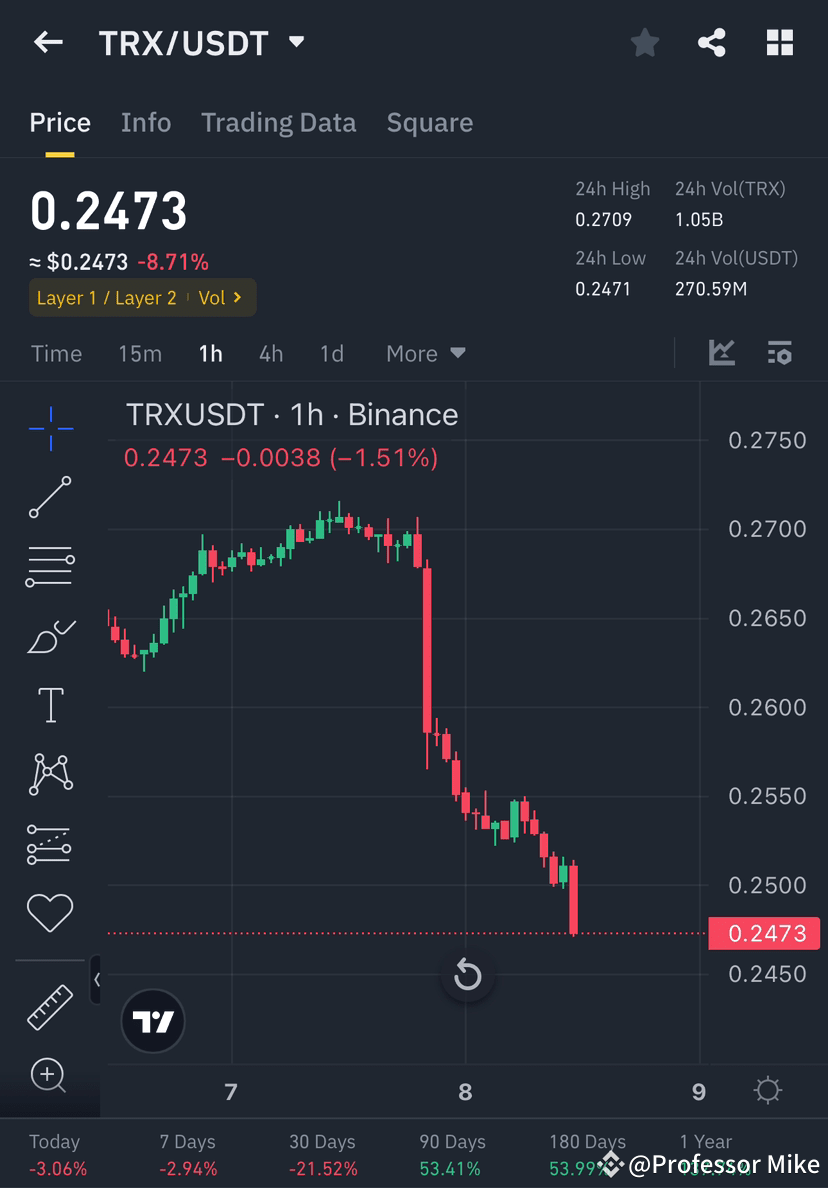This screenshot has width=828, height=1188.
Task: Select the crosshair cursor tool
Action: 50,428
